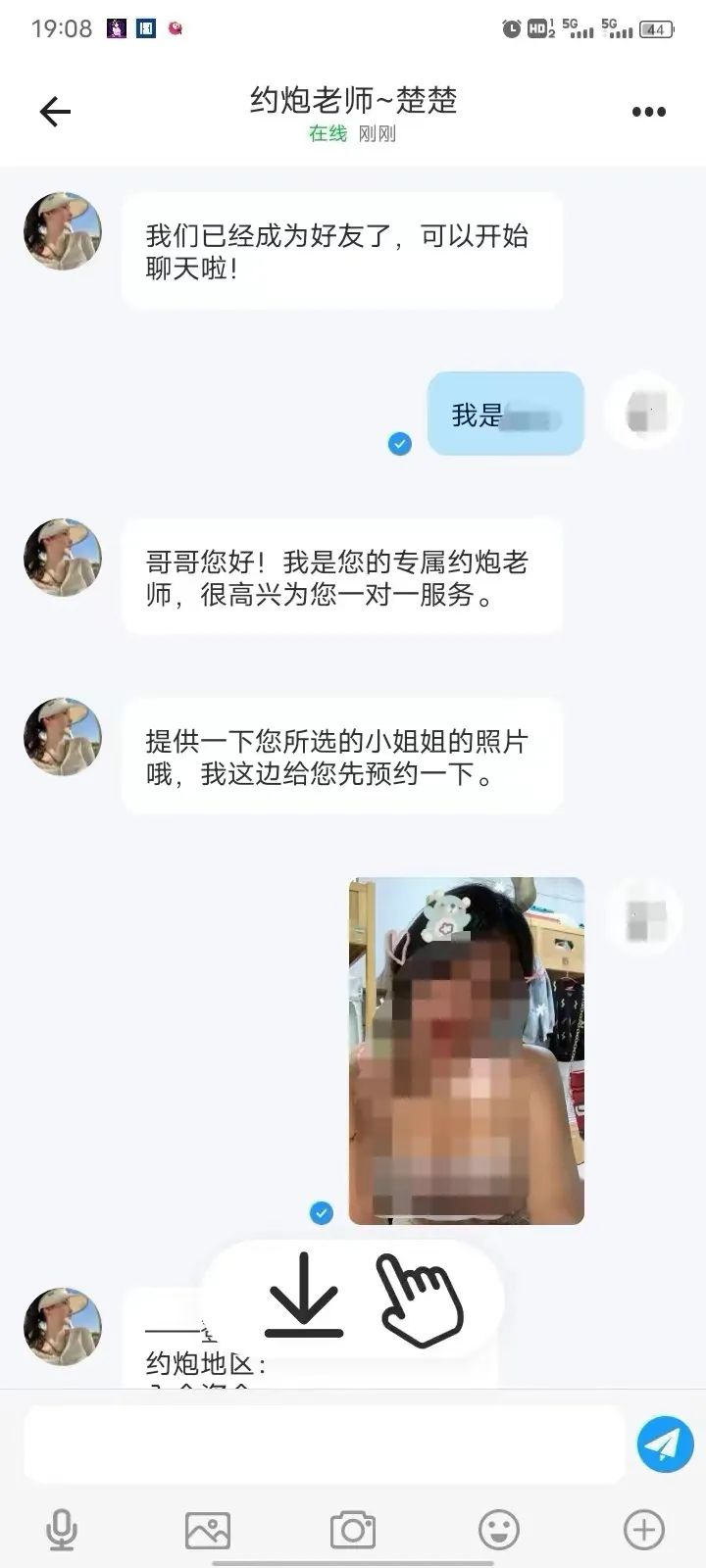The width and height of the screenshot is (706, 1568).
Task: Tap the message input field
Action: coord(324,1443)
